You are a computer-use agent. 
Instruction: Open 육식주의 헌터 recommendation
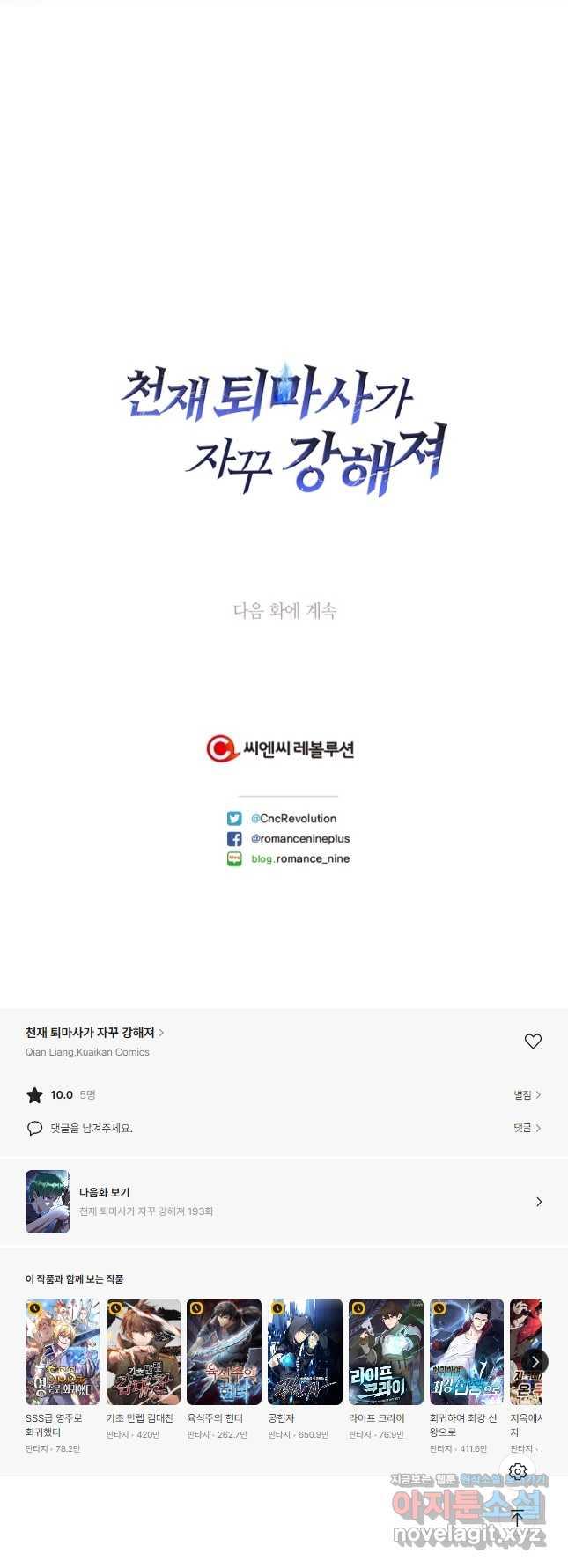coord(224,1351)
